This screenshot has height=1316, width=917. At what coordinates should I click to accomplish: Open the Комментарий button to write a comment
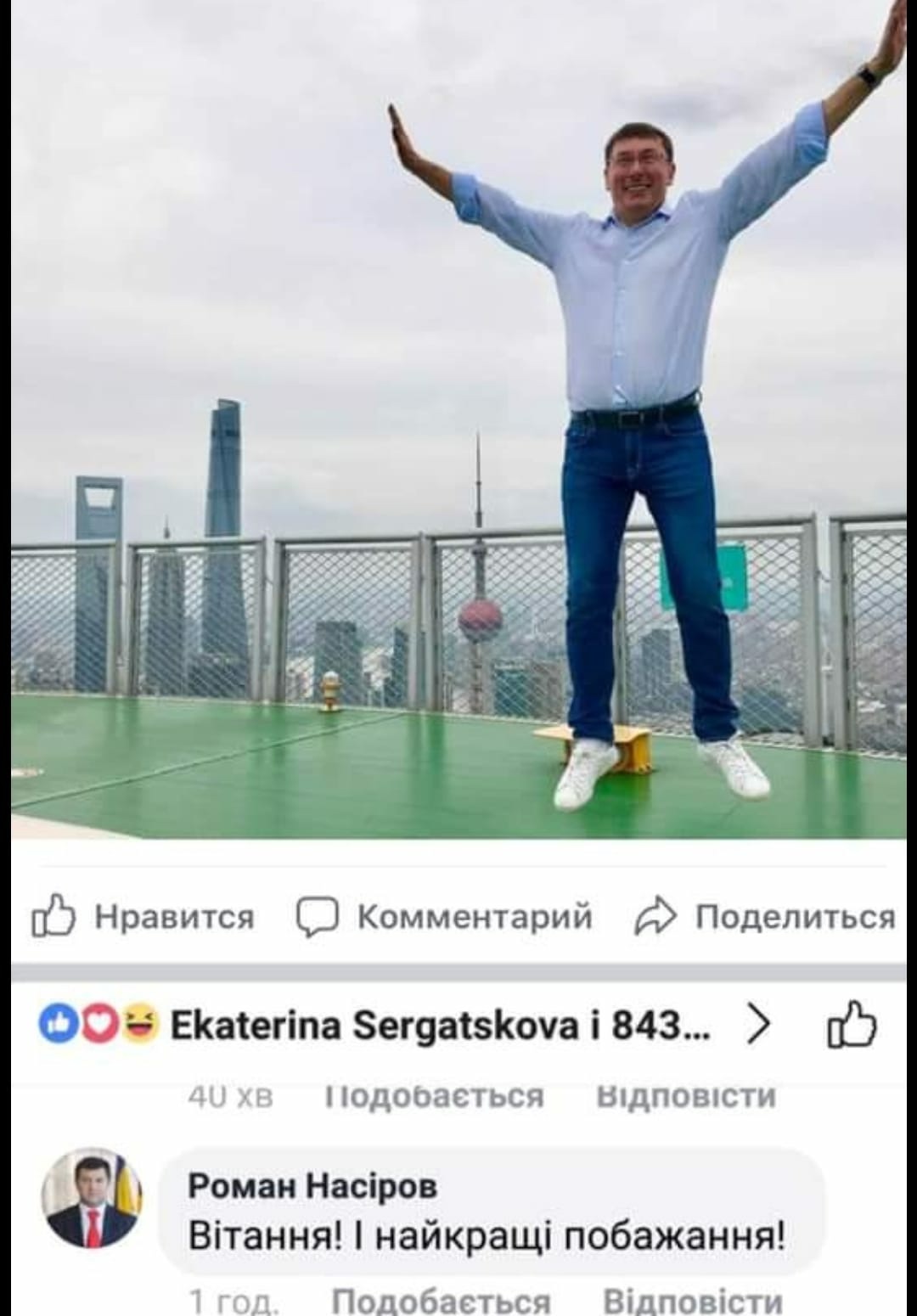(x=444, y=917)
